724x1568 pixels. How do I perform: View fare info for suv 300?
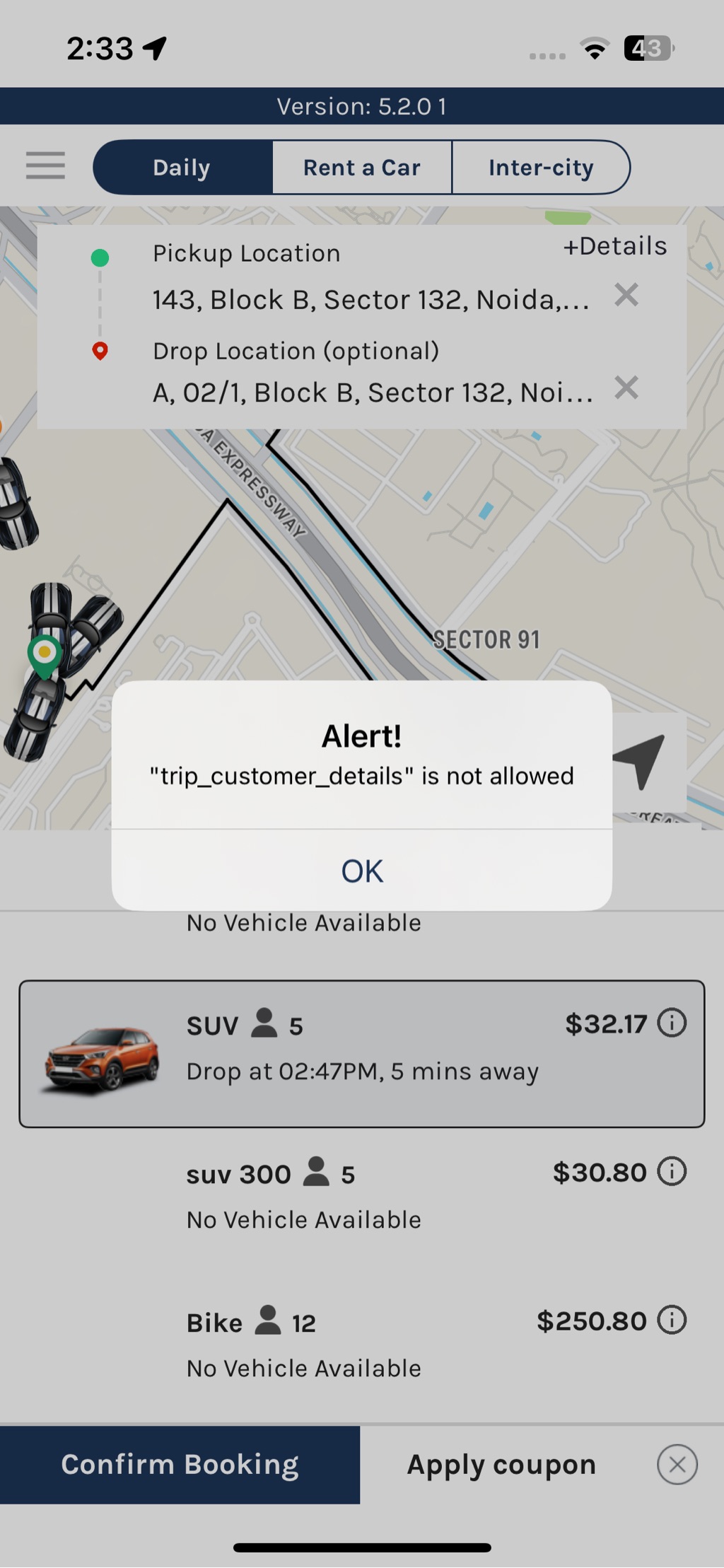coord(672,1171)
